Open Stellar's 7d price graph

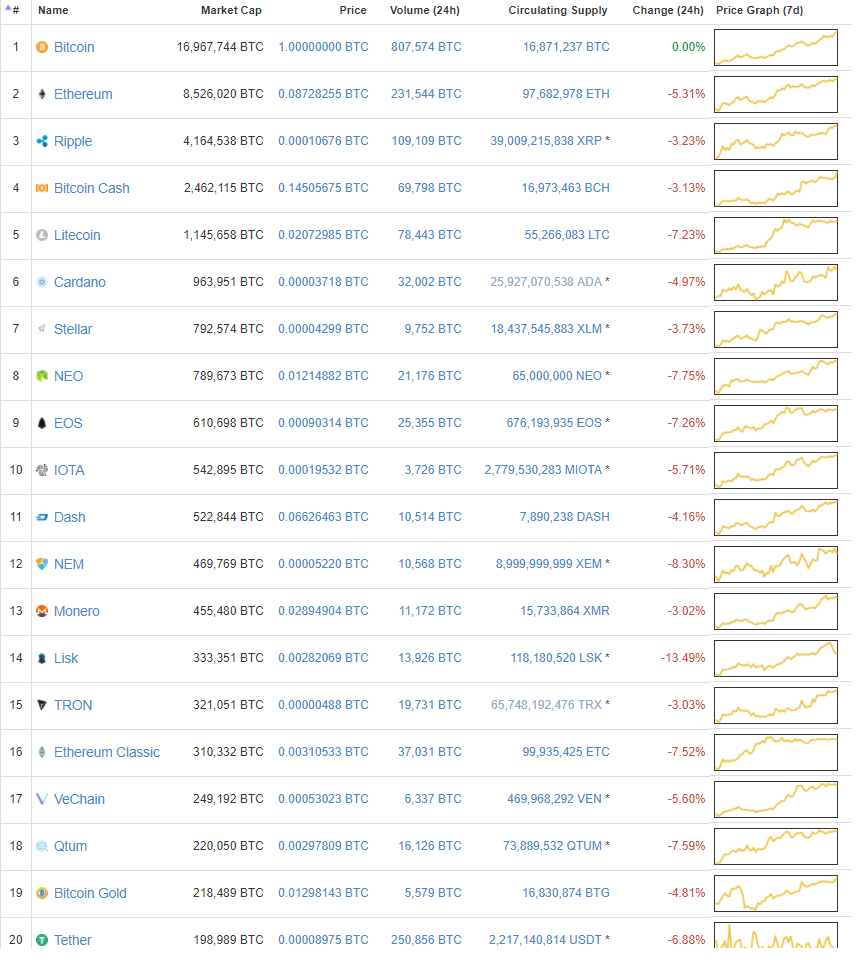click(x=776, y=329)
